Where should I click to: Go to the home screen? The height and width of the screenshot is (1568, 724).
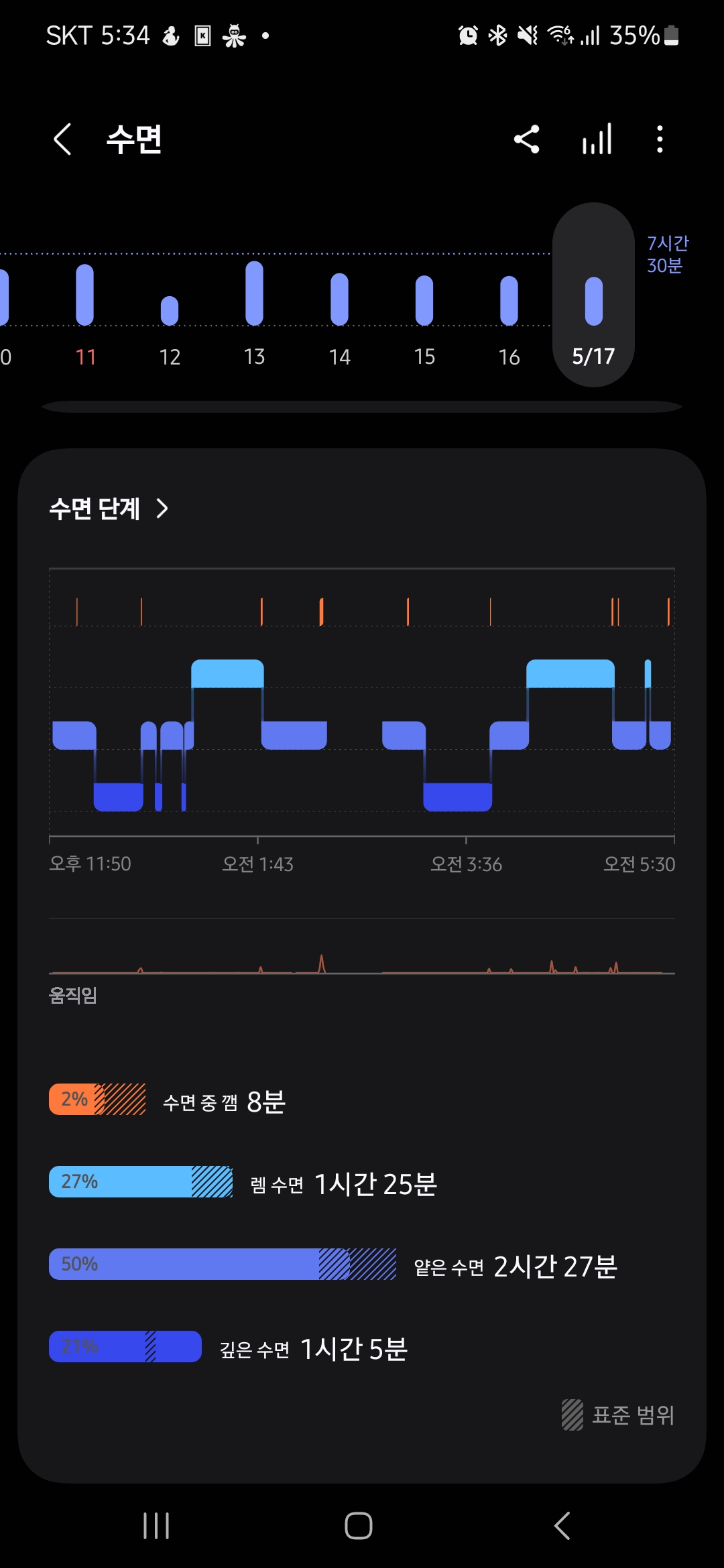[359, 1526]
